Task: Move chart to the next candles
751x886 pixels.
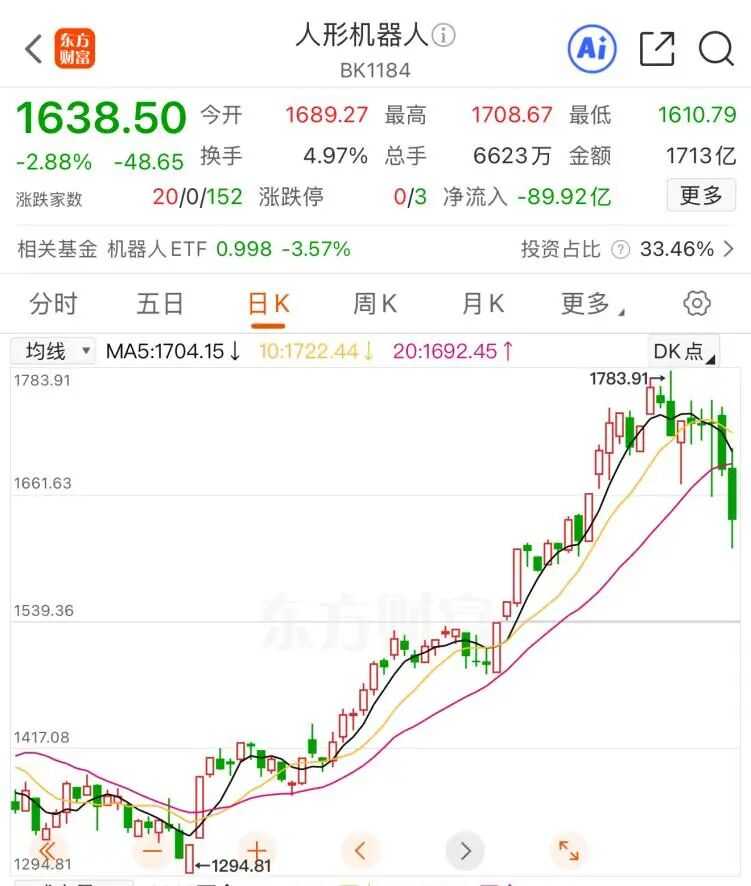Action: pos(464,851)
